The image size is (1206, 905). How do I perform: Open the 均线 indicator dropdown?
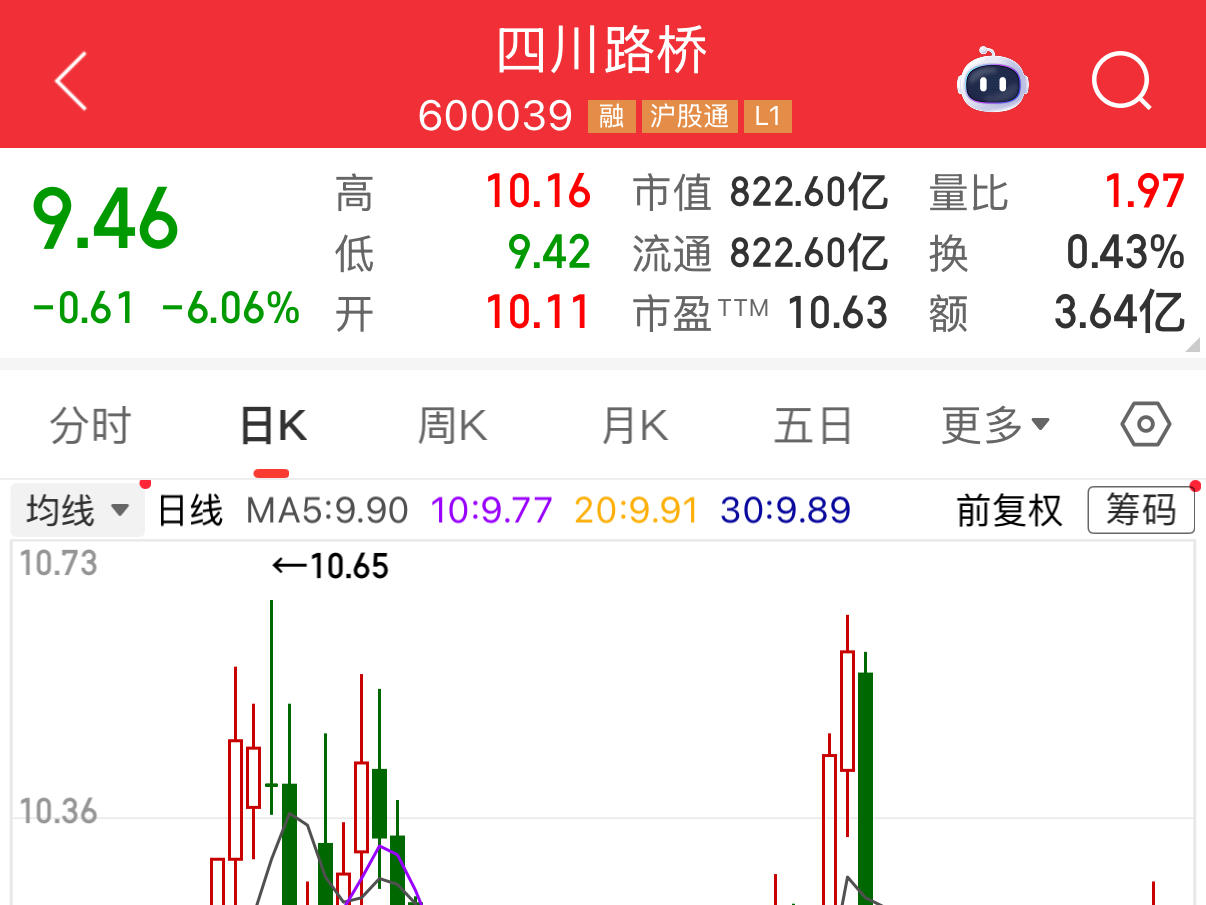tap(78, 511)
